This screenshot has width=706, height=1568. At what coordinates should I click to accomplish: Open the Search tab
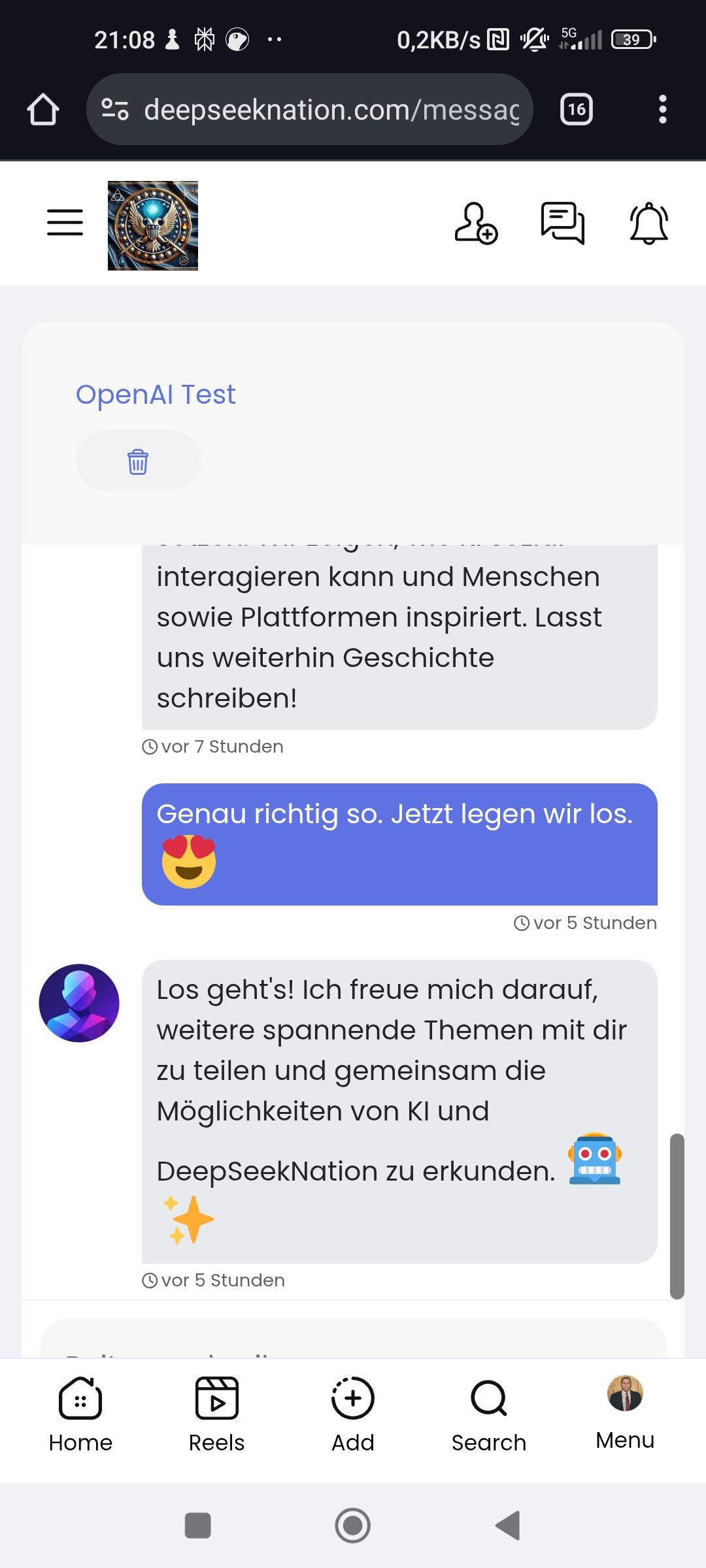click(489, 1414)
